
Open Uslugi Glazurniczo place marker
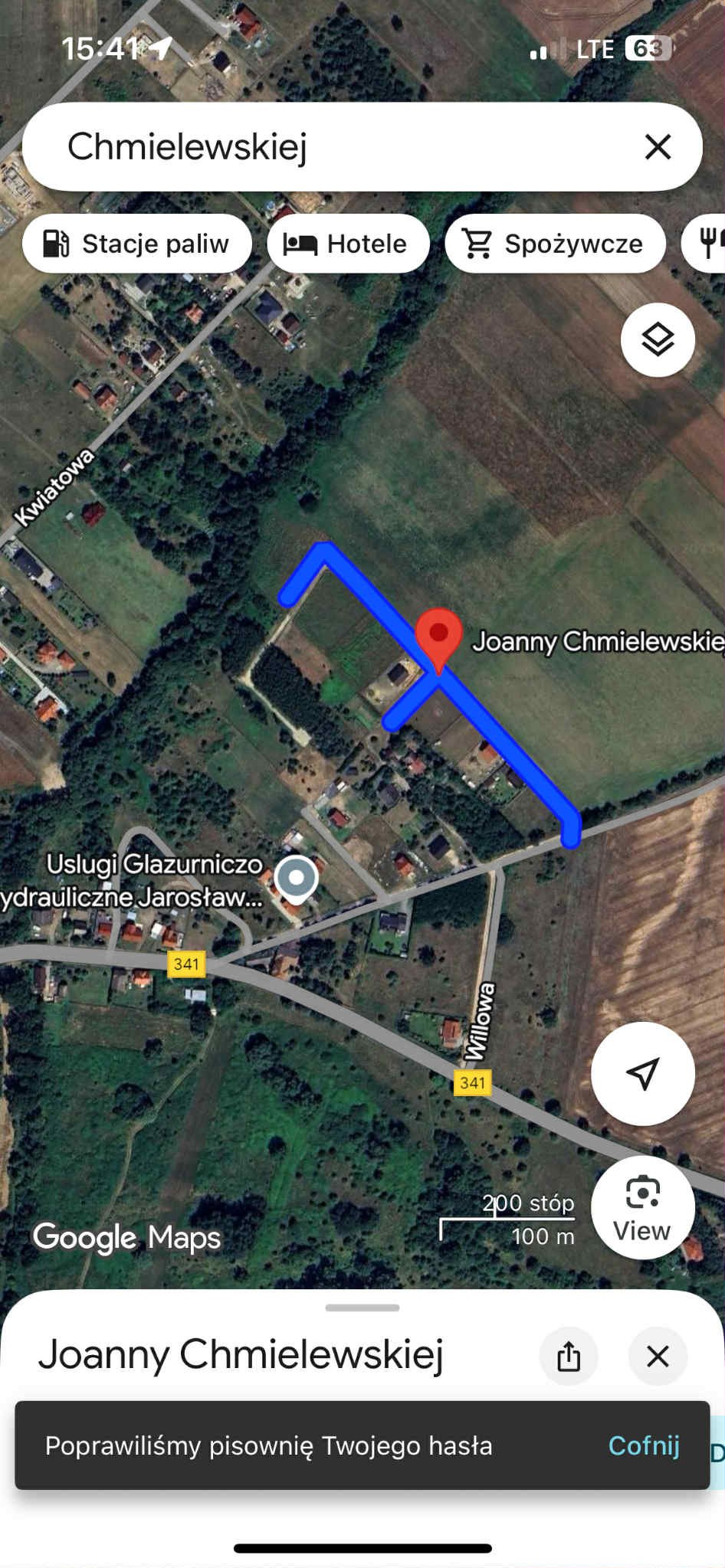pos(297,878)
